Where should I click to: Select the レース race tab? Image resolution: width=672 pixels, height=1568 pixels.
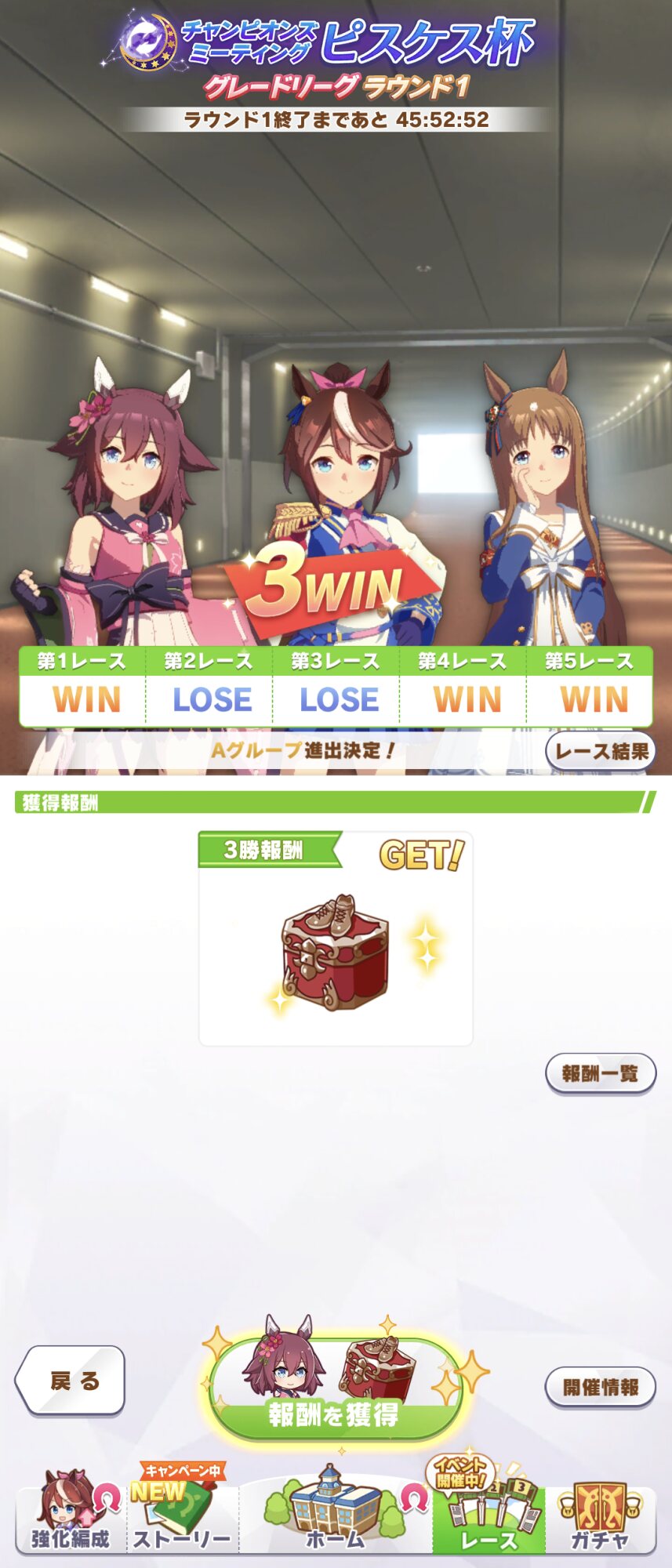(488, 1515)
